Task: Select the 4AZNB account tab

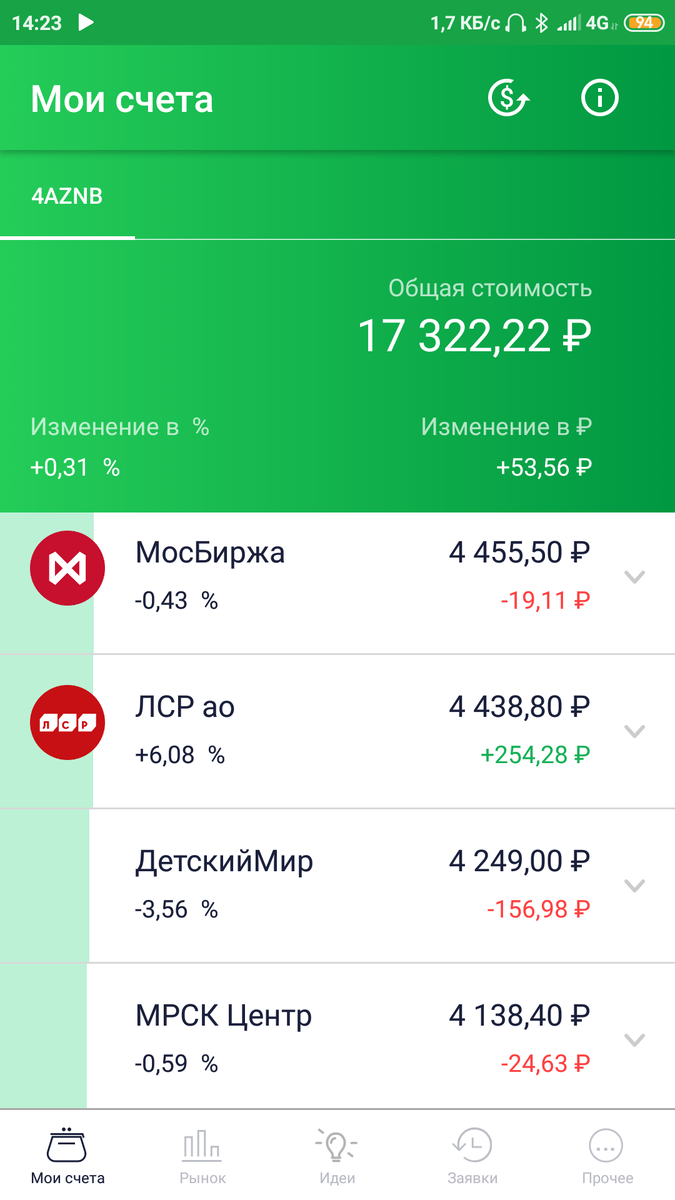Action: tap(67, 197)
